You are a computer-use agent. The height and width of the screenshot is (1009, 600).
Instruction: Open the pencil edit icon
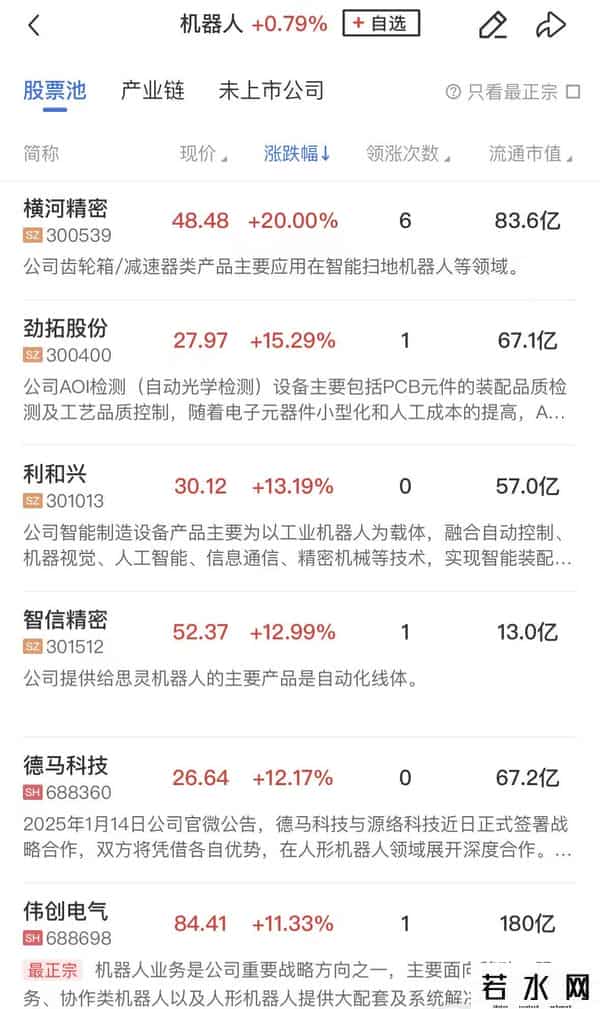coord(492,25)
